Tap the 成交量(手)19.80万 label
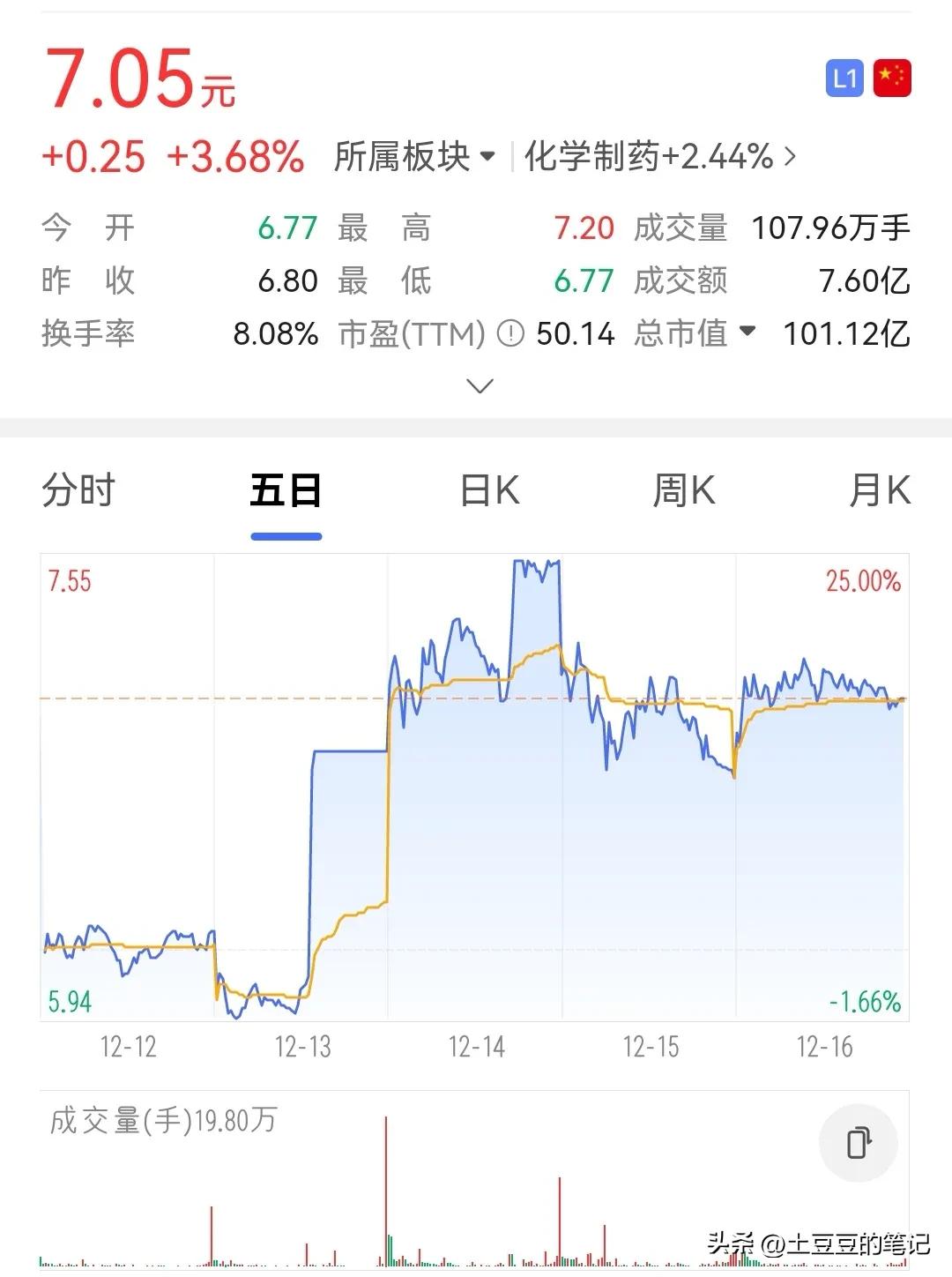952x1277 pixels. click(x=161, y=1122)
